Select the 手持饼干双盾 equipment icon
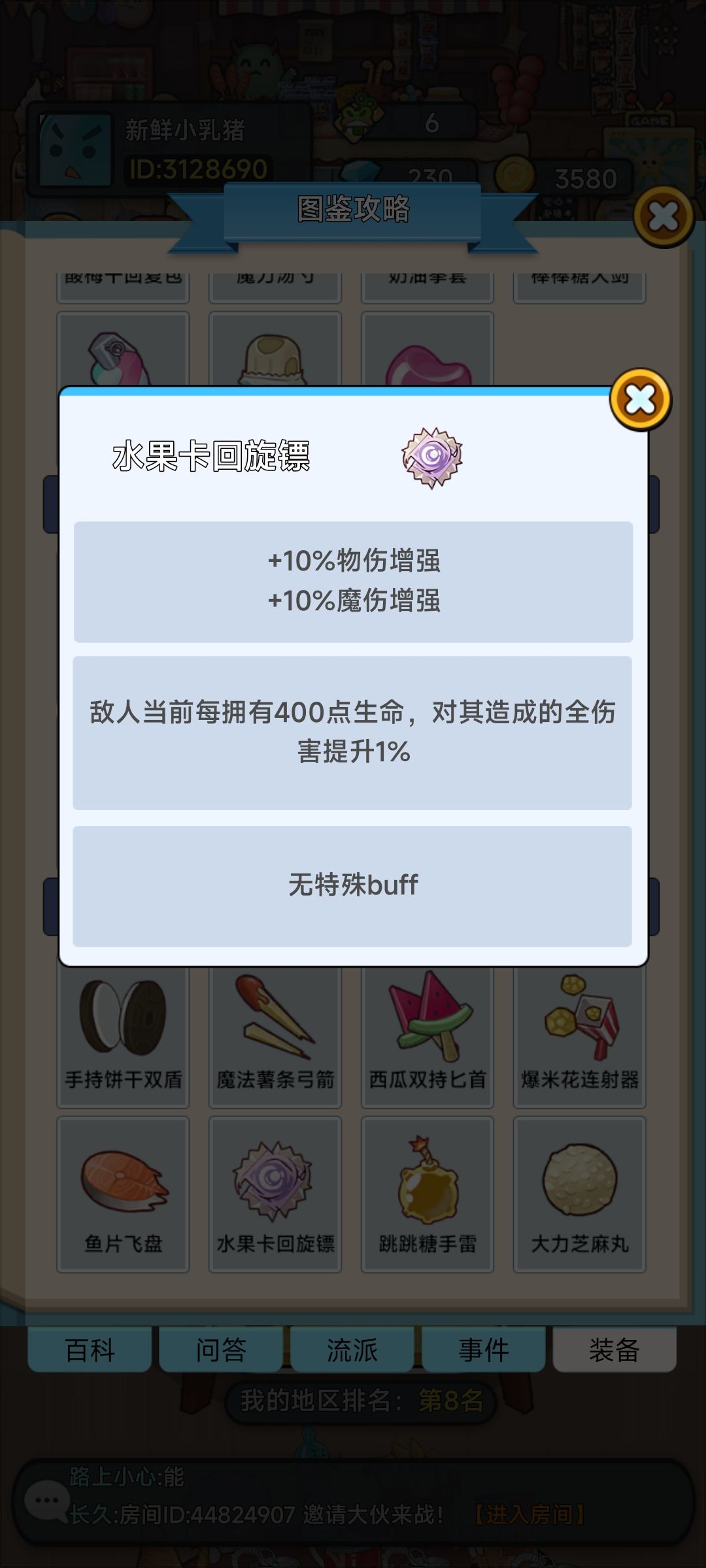 click(x=122, y=1029)
